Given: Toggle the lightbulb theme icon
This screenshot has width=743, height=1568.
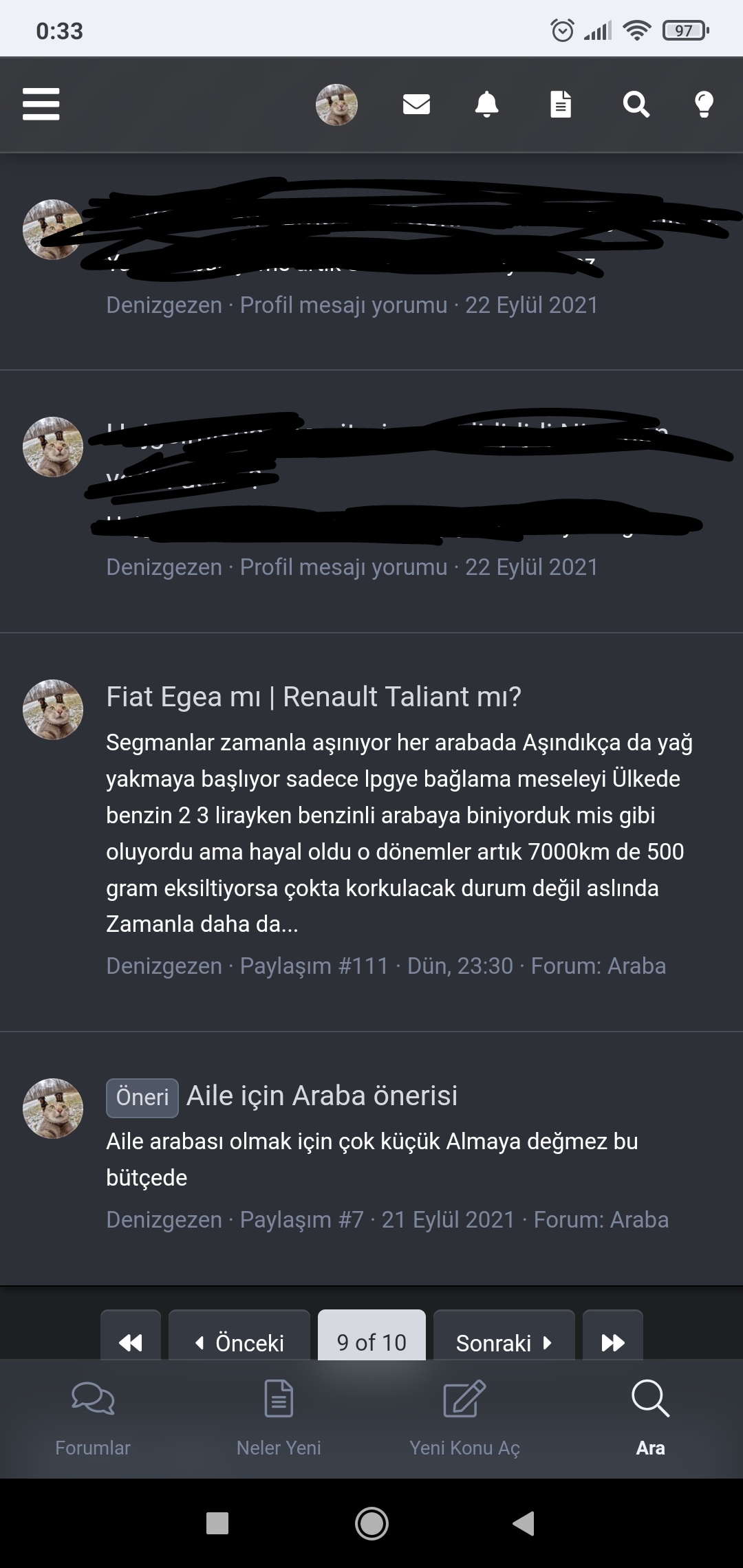Looking at the screenshot, I should pos(704,105).
